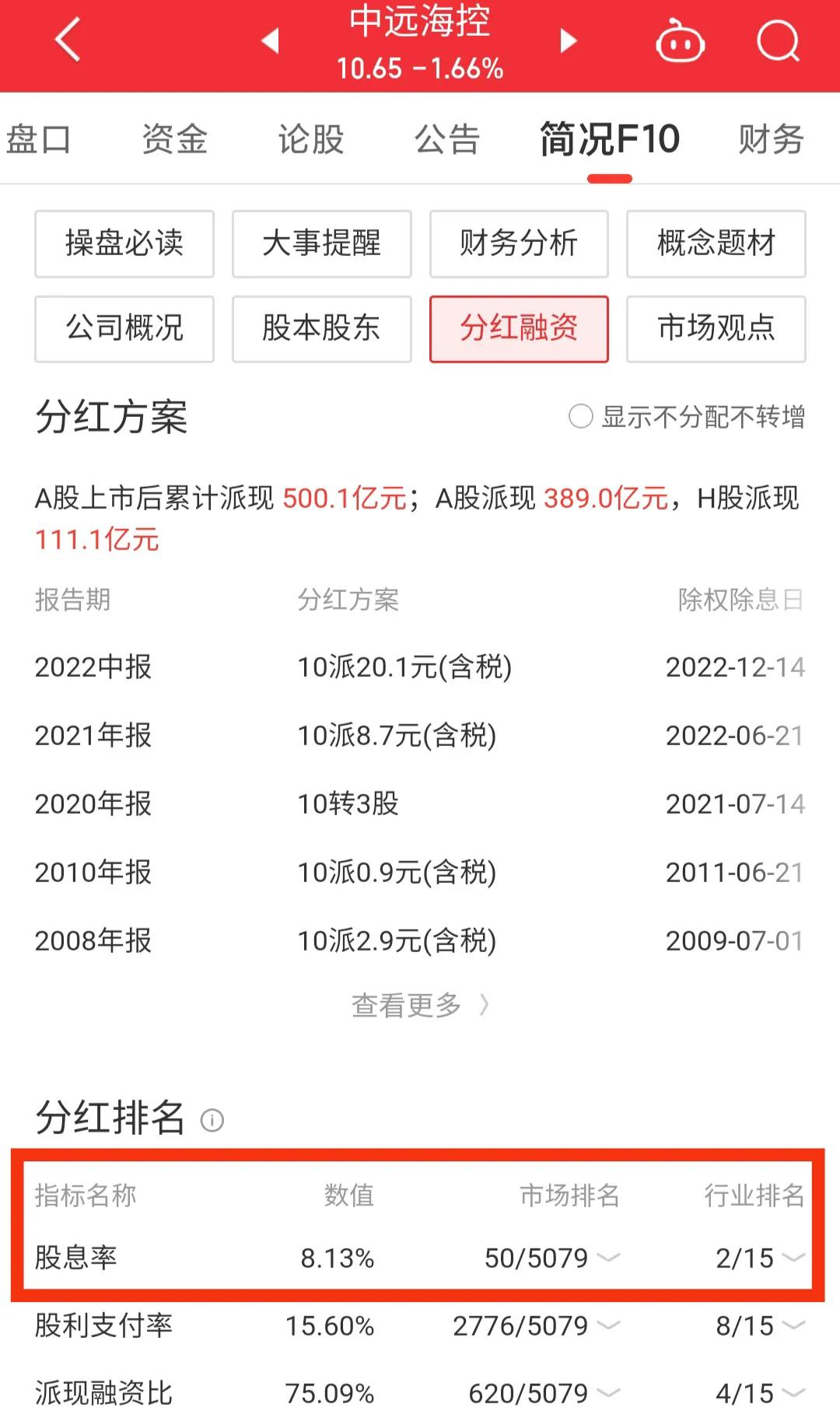Open the 财务分析 section
The image size is (840, 1425).
[519, 243]
